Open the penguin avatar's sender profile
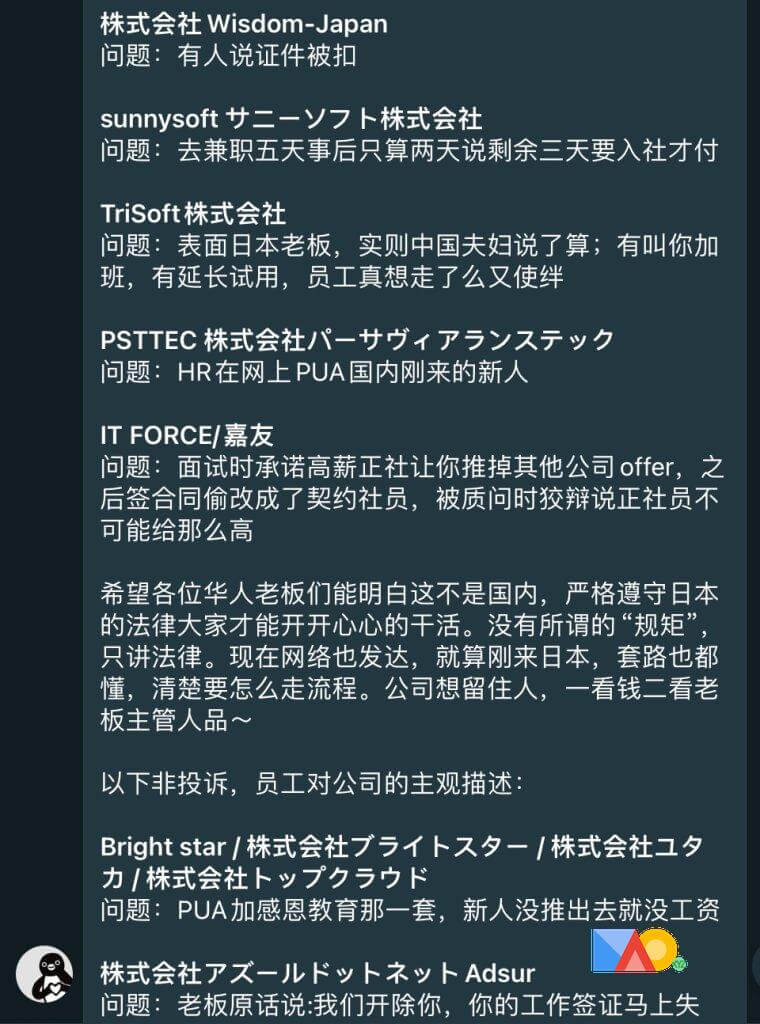 (x=47, y=973)
